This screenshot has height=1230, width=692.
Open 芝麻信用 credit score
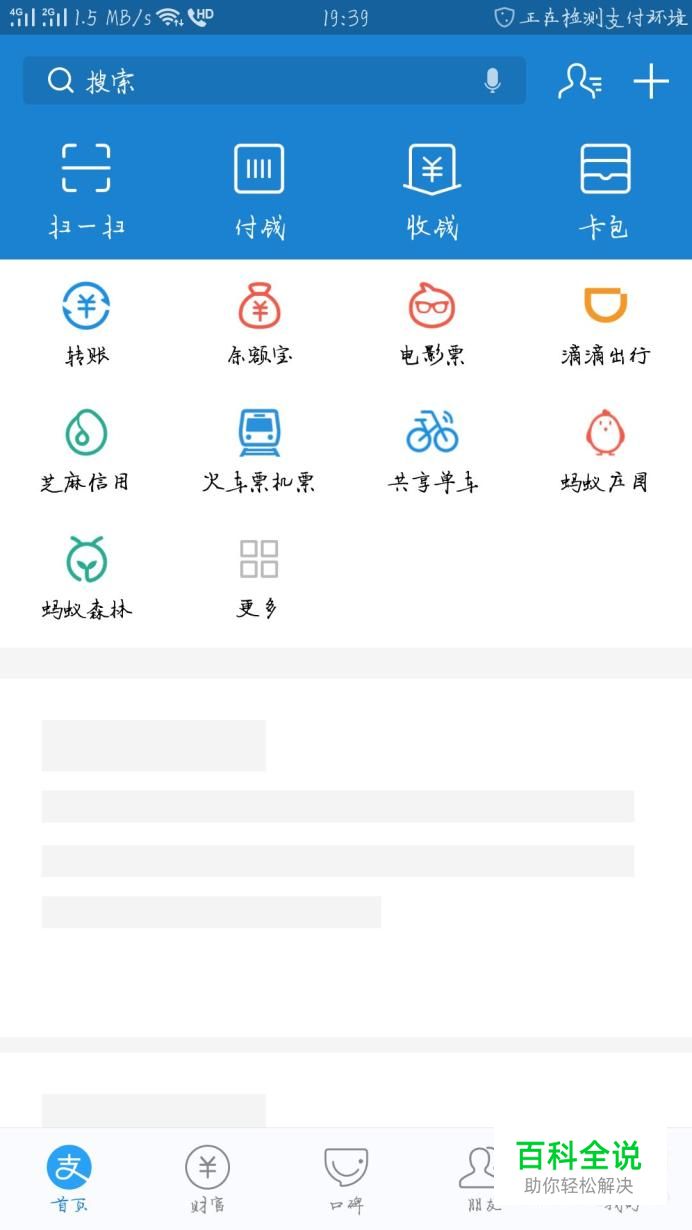click(x=86, y=450)
